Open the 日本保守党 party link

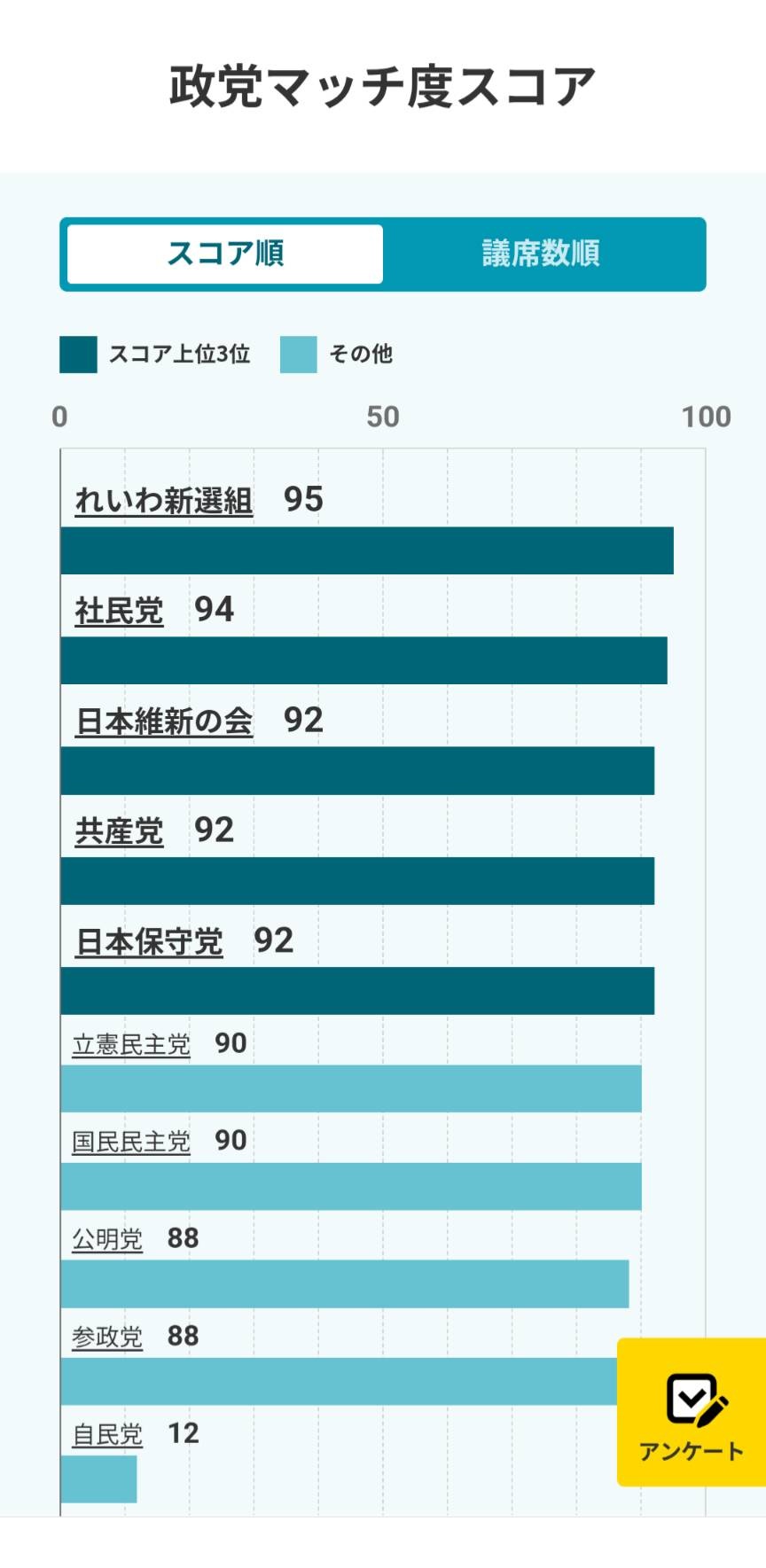pyautogui.click(x=149, y=941)
